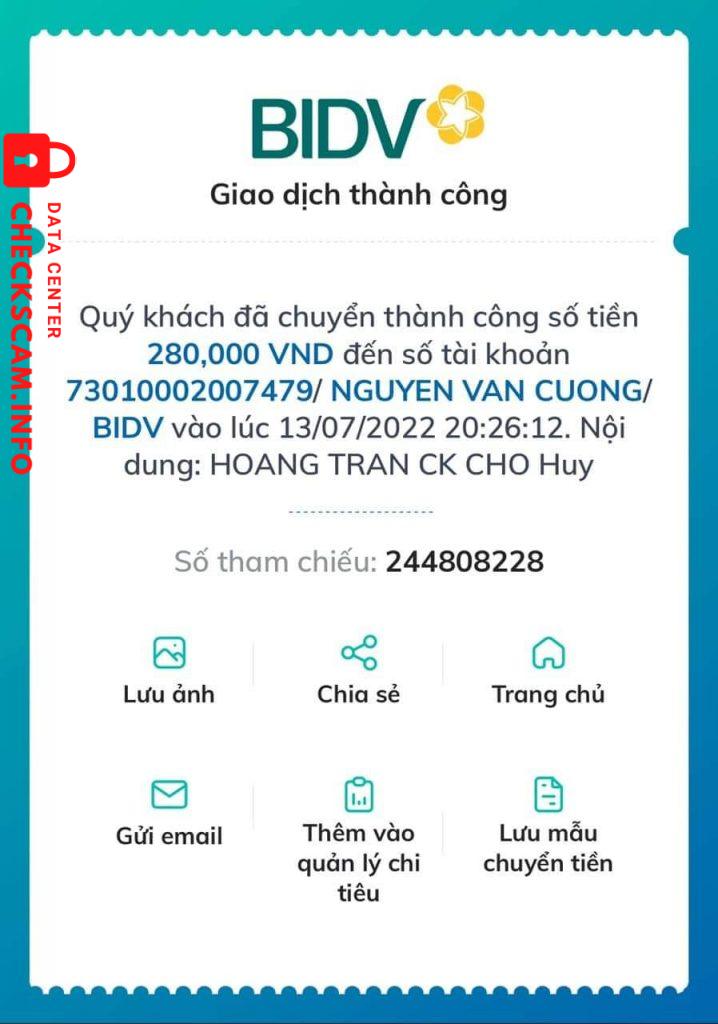718x1024 pixels.
Task: Tap Lưu mẫu chuyển tiền
Action: (x=548, y=825)
